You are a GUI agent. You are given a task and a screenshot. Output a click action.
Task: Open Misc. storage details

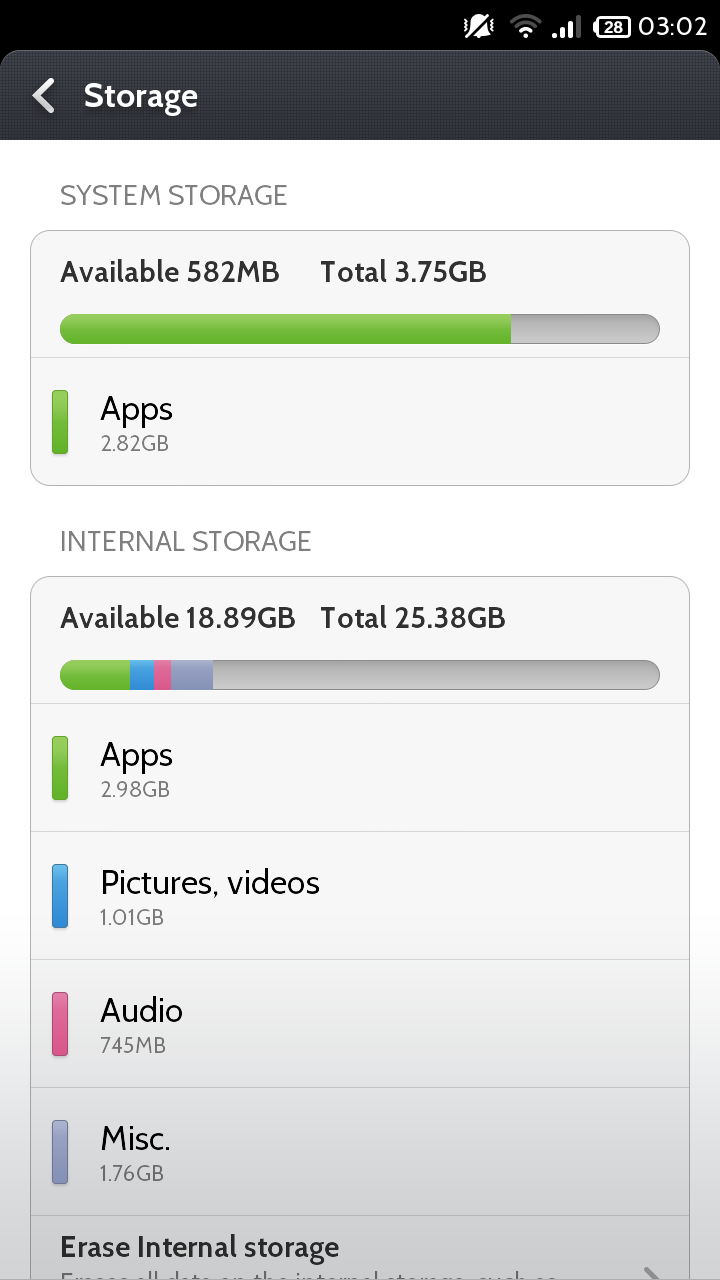pos(360,1152)
